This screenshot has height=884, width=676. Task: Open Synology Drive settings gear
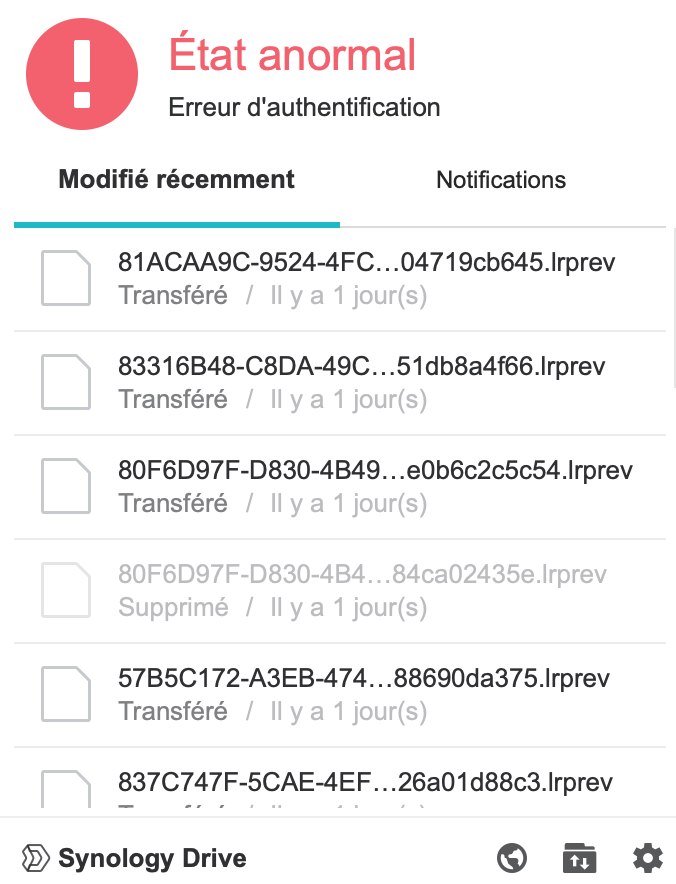point(647,857)
